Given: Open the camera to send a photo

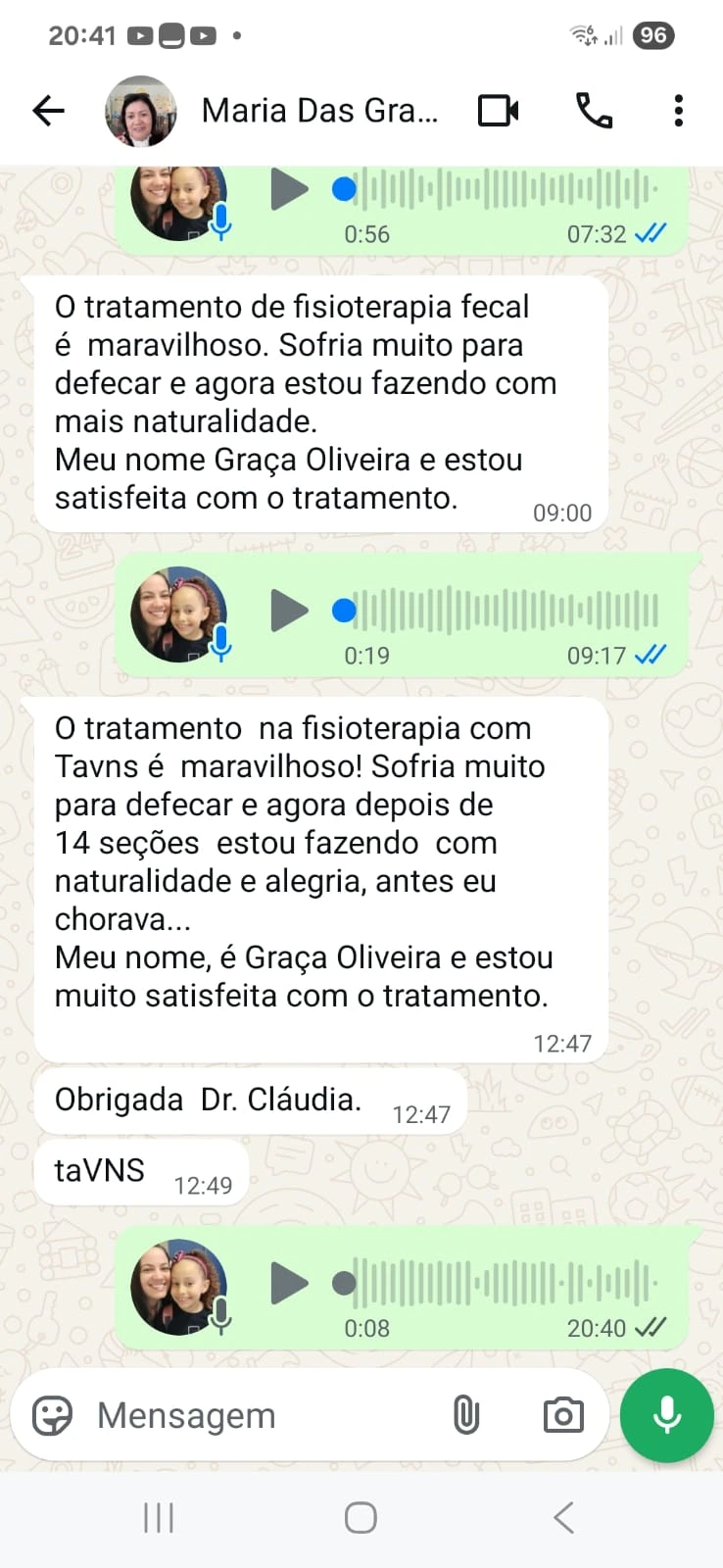Looking at the screenshot, I should coord(563,1416).
